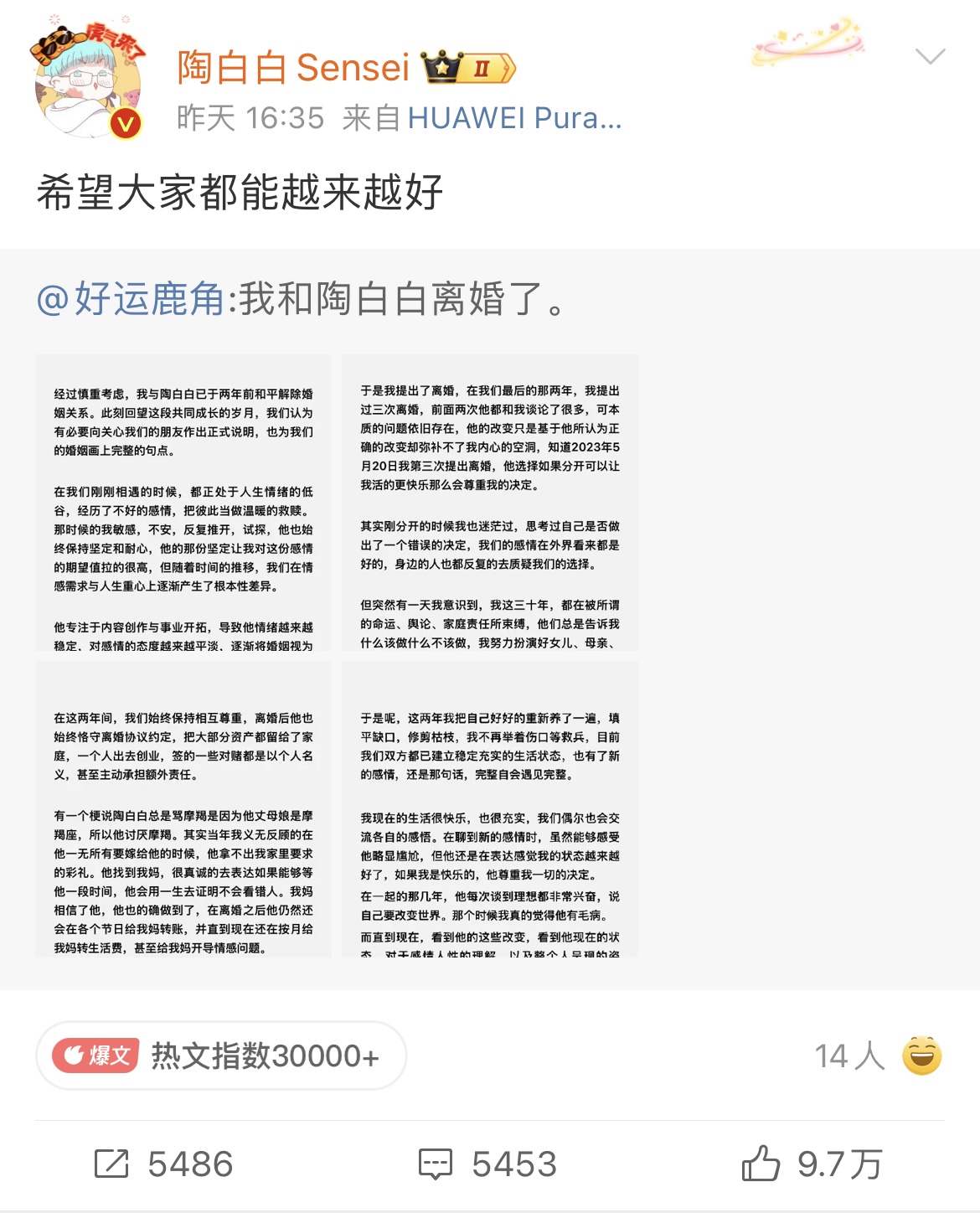View fourth image starting 于是呢

point(490,809)
